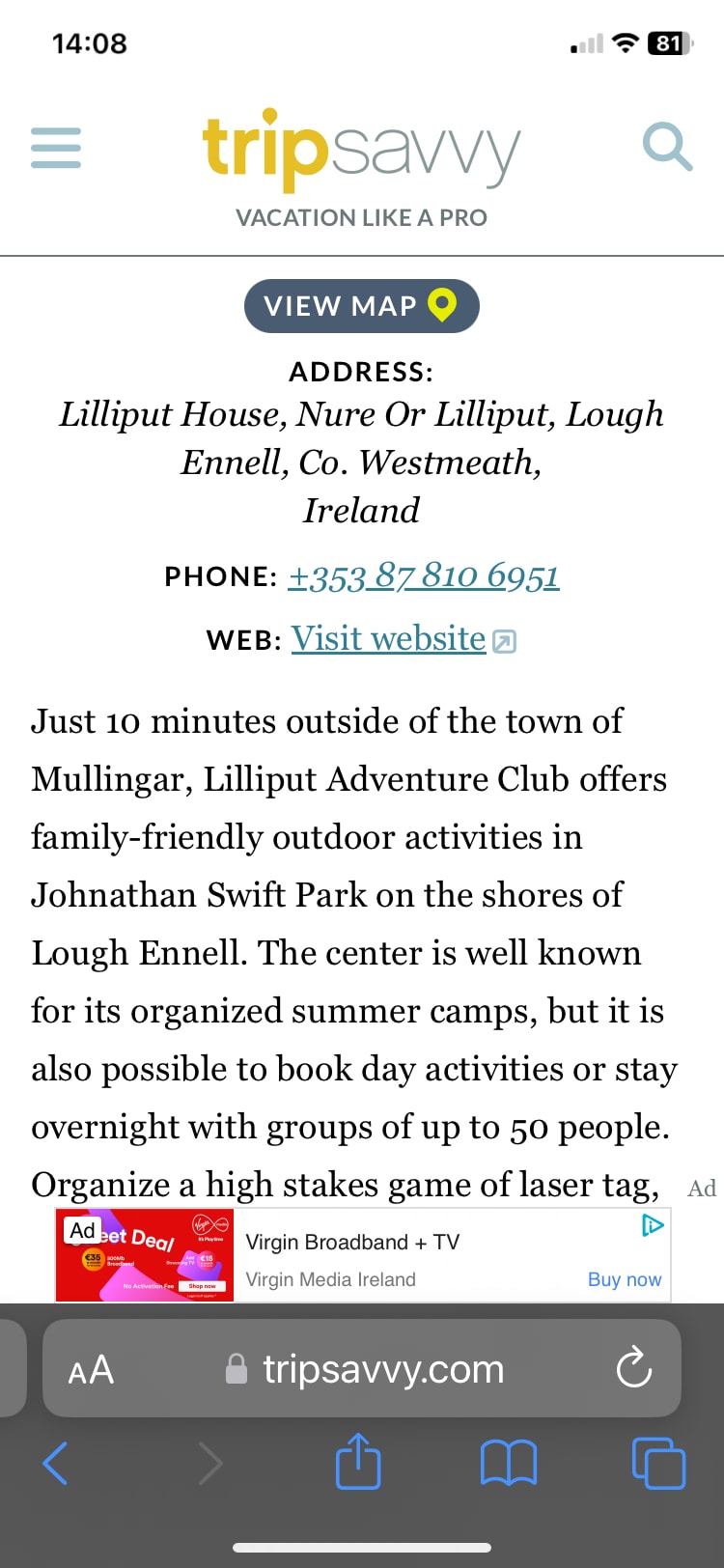Viewport: 724px width, 1568px height.
Task: Open the hamburger menu
Action: coord(56,148)
